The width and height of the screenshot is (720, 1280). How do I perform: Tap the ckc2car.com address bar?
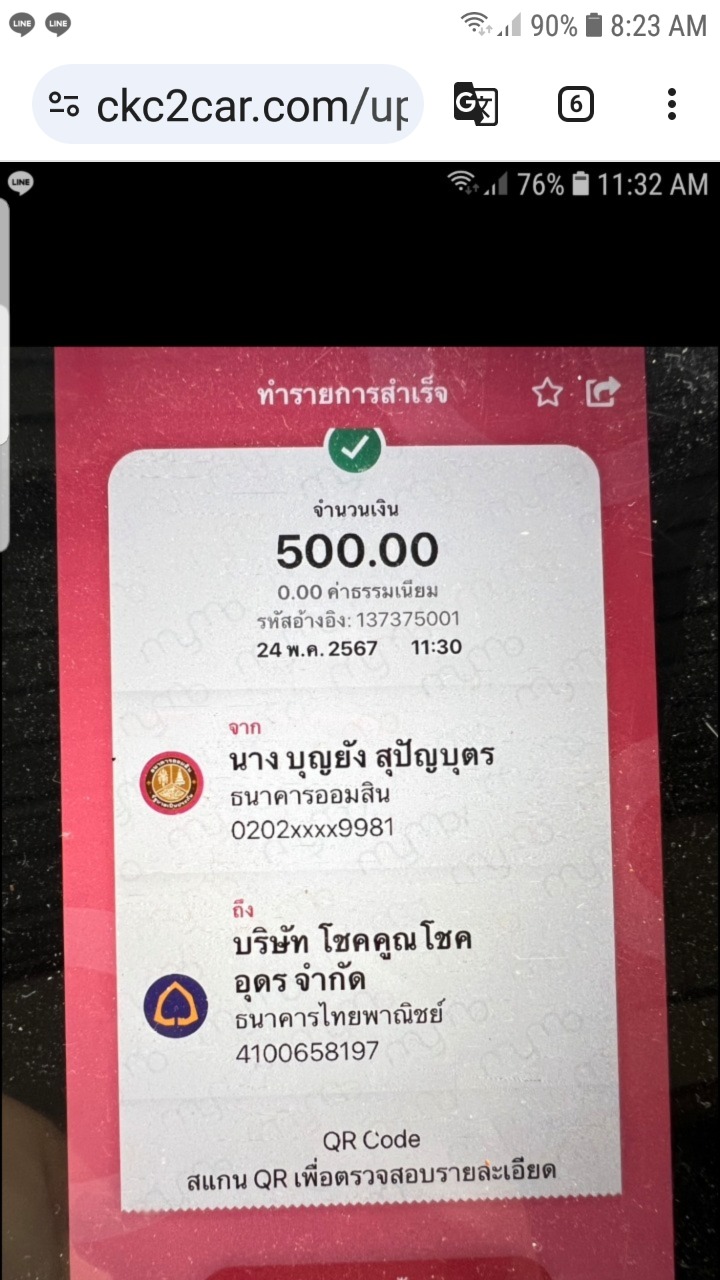click(250, 105)
